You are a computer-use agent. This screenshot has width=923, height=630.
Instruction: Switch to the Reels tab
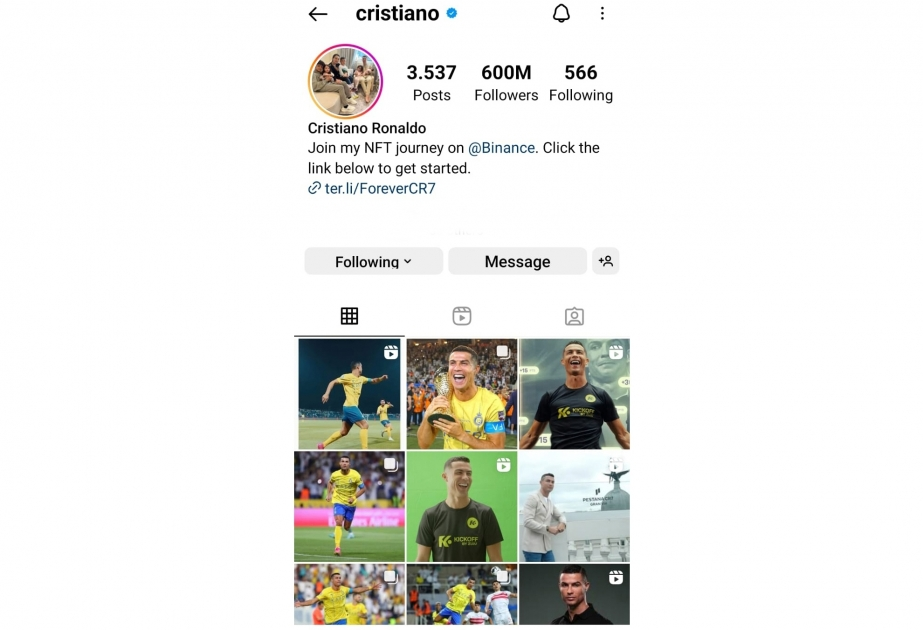[x=461, y=316]
